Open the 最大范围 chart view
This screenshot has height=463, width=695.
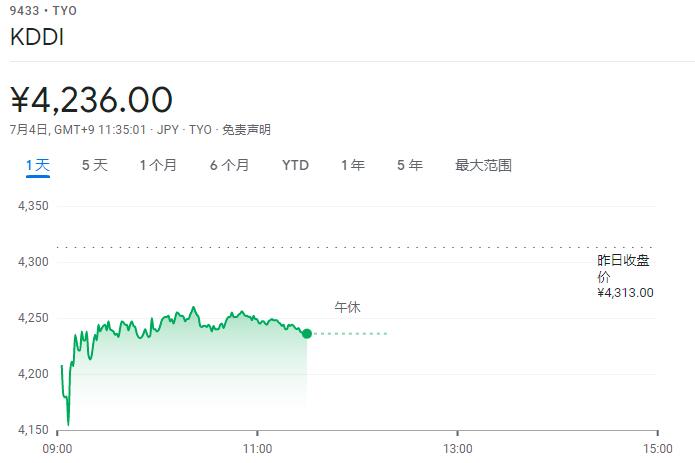click(x=483, y=165)
